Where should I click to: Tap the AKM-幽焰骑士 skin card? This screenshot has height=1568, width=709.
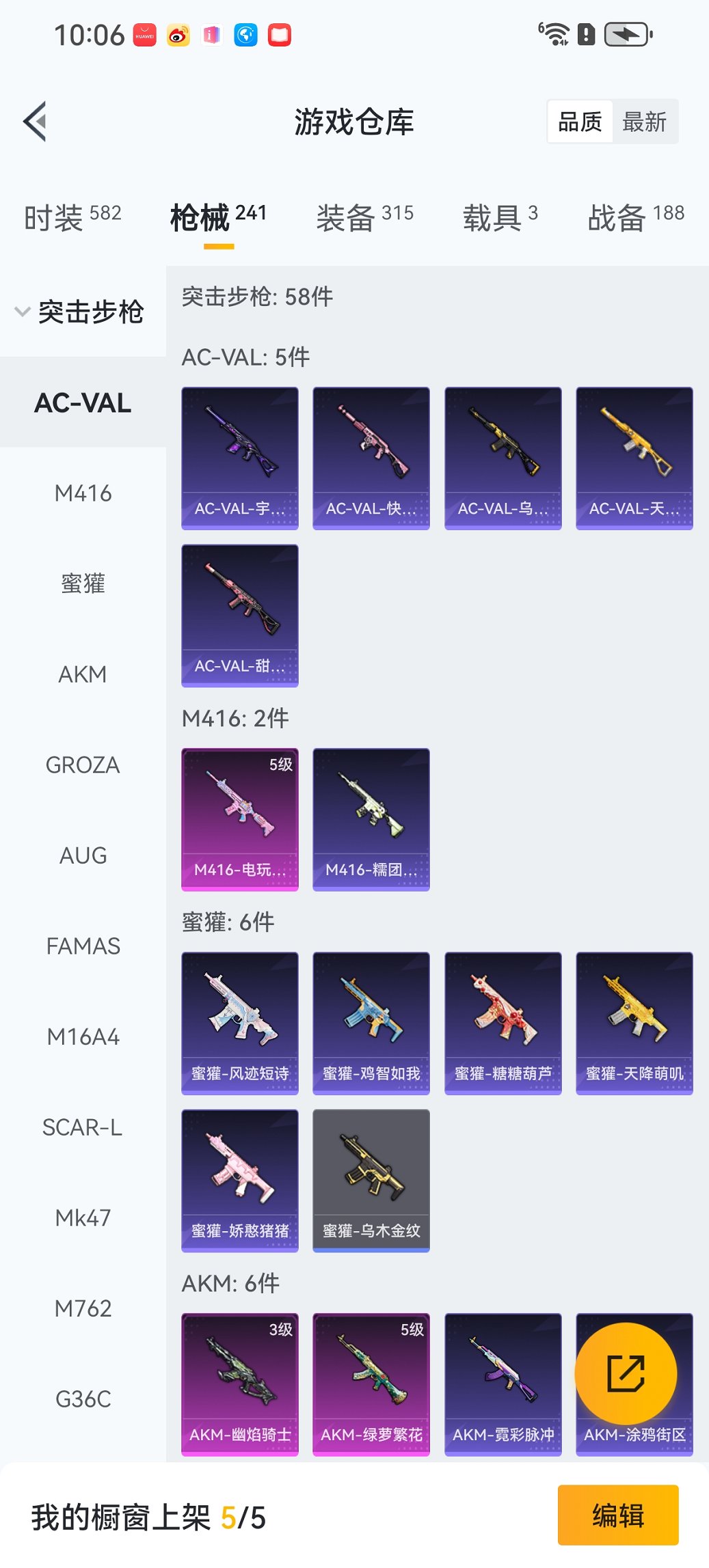(240, 1384)
